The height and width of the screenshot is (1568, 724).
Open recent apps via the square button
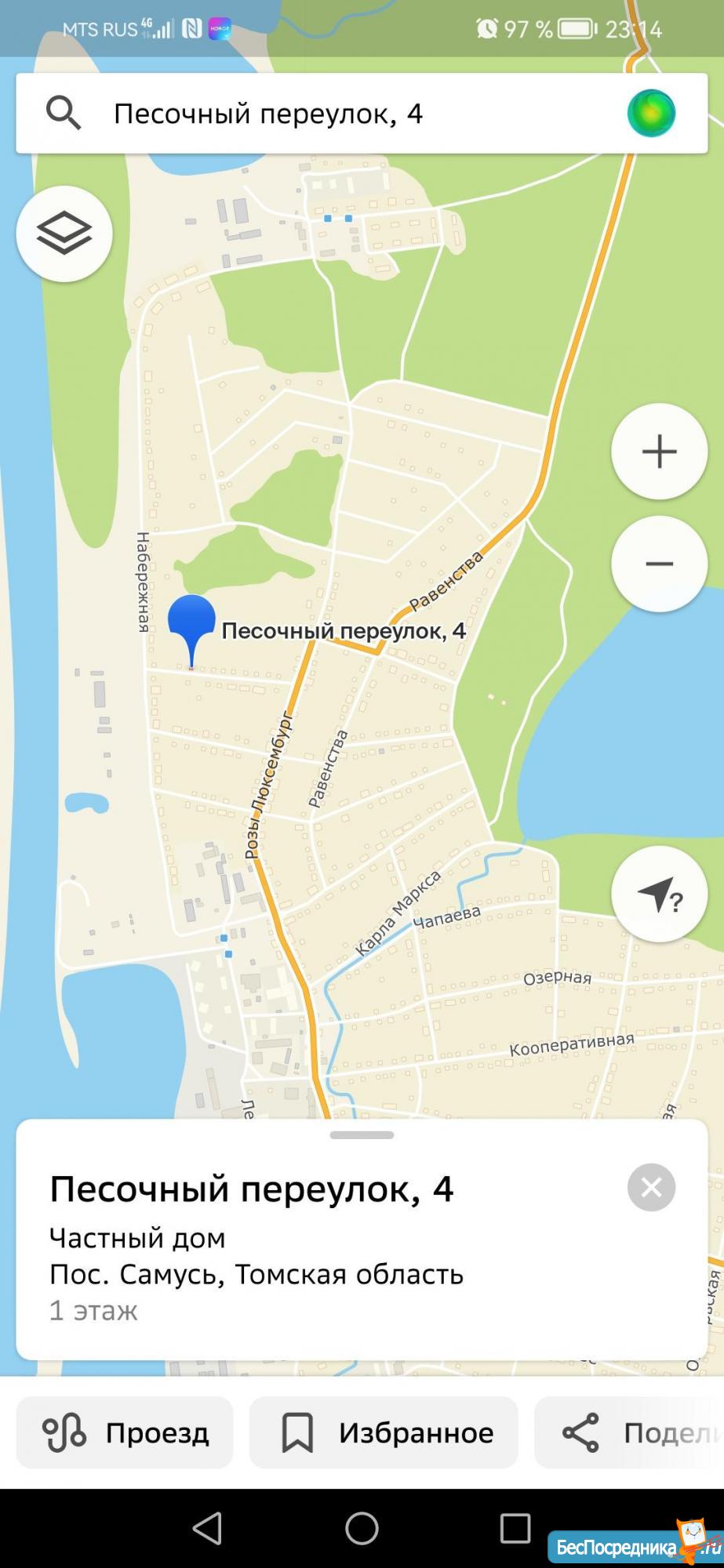[x=515, y=1528]
